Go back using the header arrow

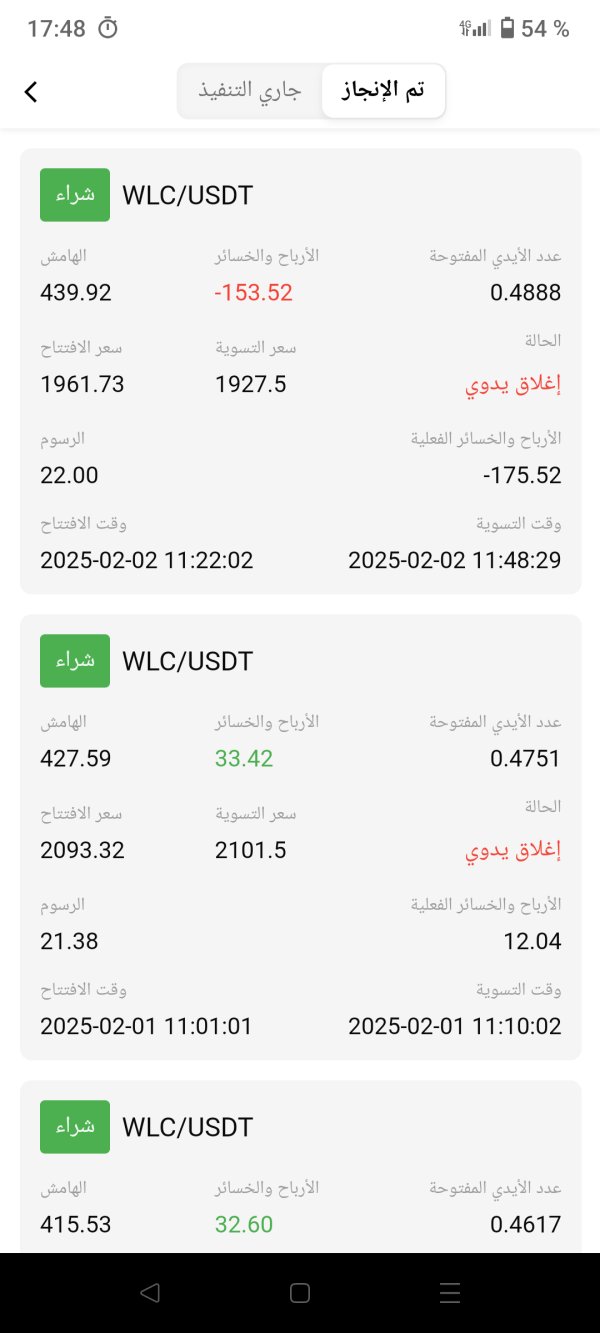pos(31,92)
